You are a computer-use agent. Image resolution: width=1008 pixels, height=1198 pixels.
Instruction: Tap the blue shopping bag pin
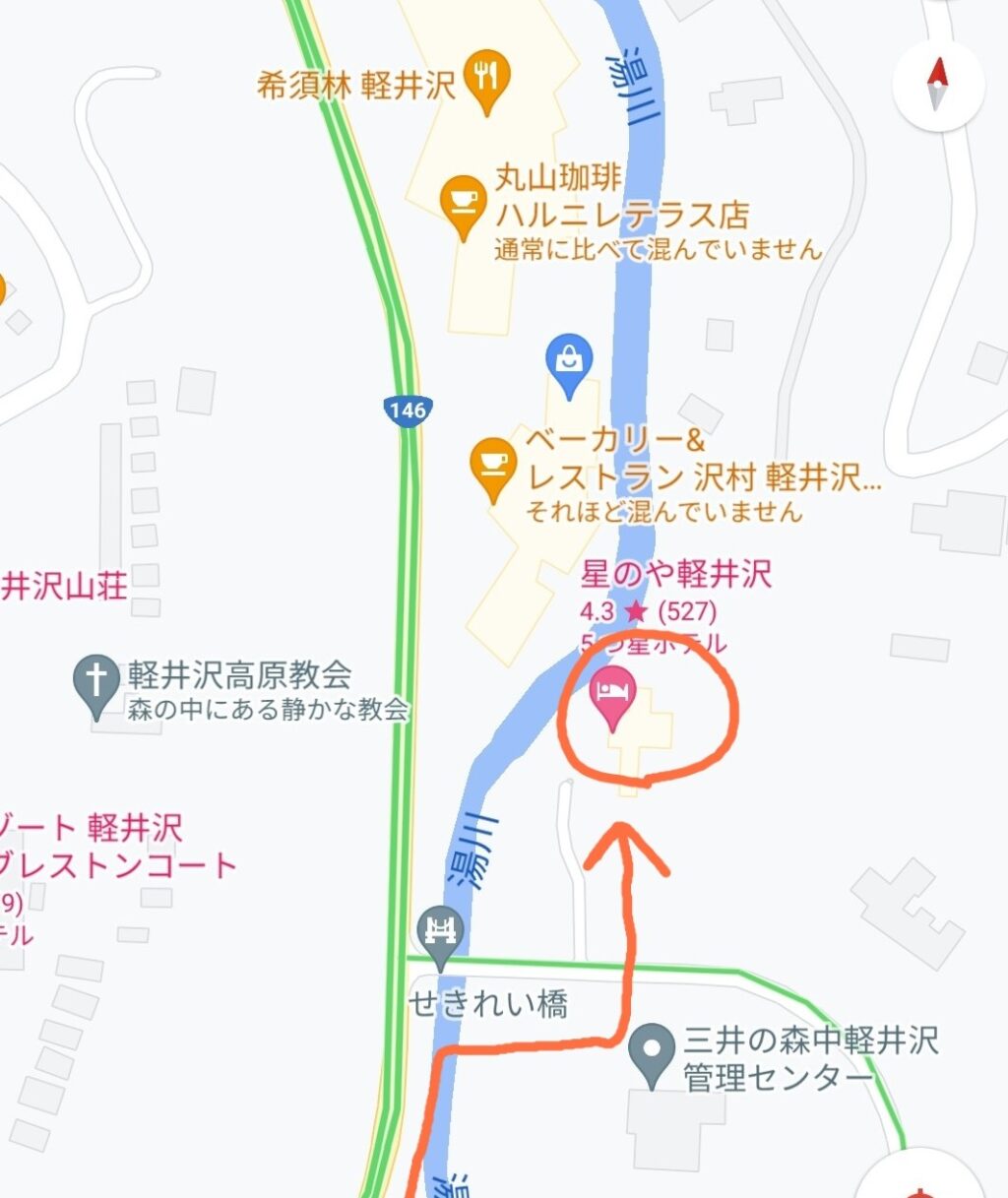tap(569, 361)
